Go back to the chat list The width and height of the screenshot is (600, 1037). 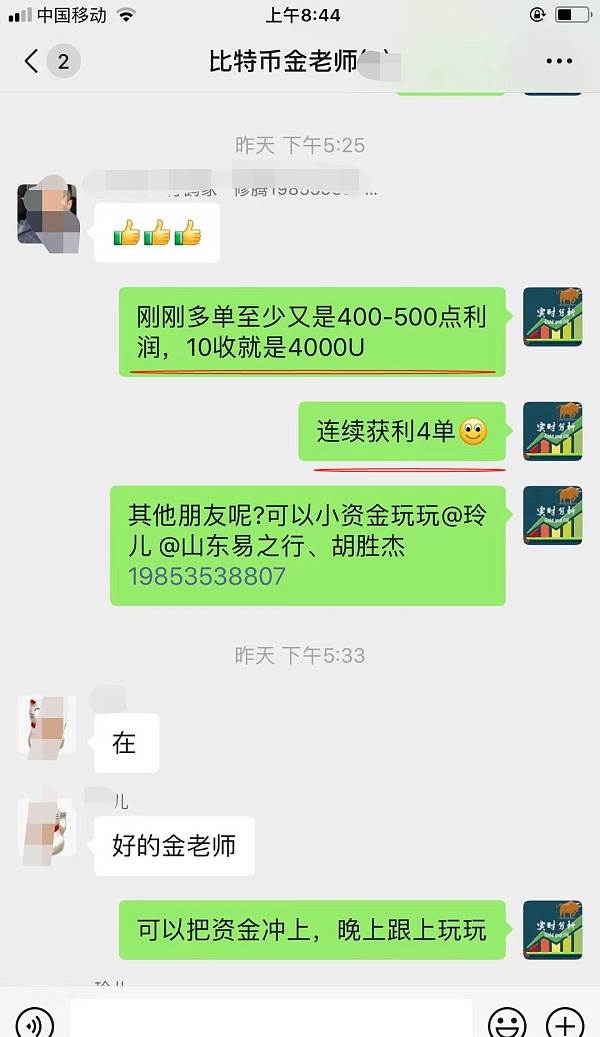pyautogui.click(x=33, y=62)
